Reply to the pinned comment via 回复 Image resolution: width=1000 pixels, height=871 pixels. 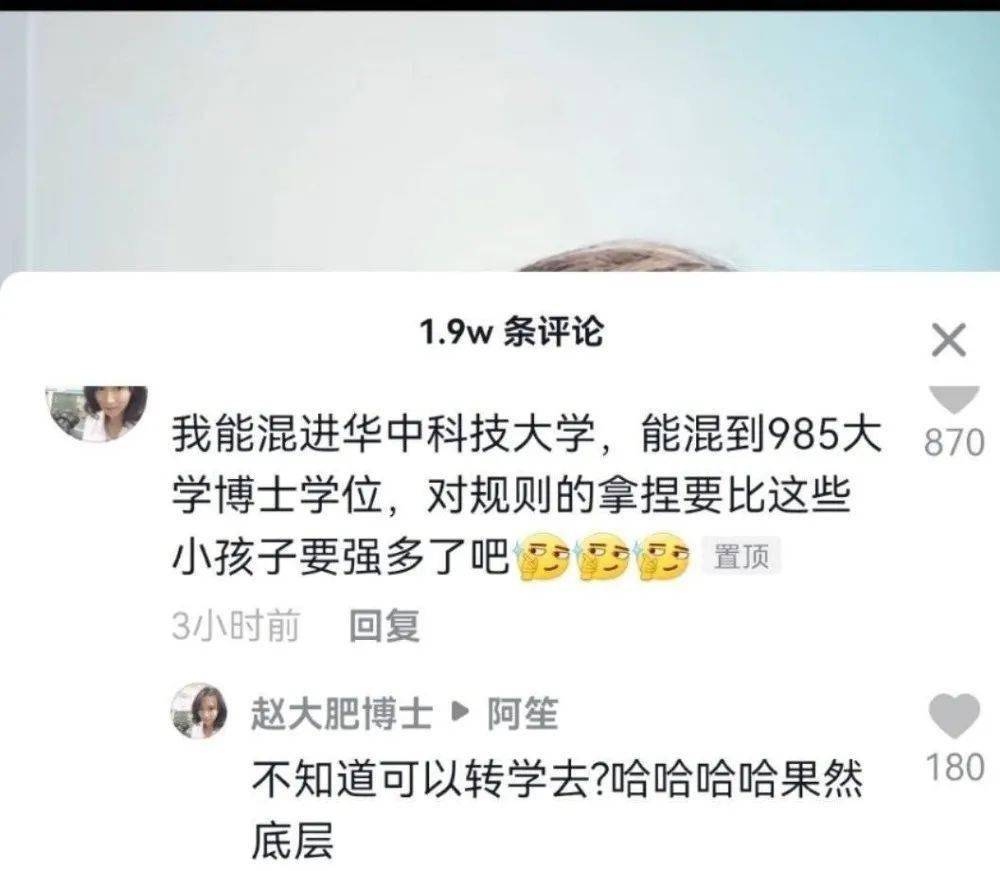[x=384, y=626]
